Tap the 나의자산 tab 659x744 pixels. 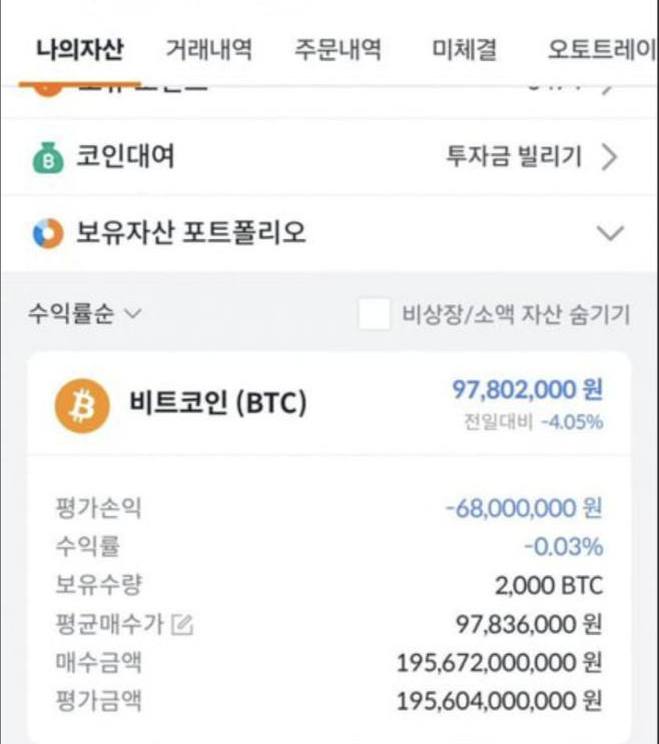pos(79,49)
